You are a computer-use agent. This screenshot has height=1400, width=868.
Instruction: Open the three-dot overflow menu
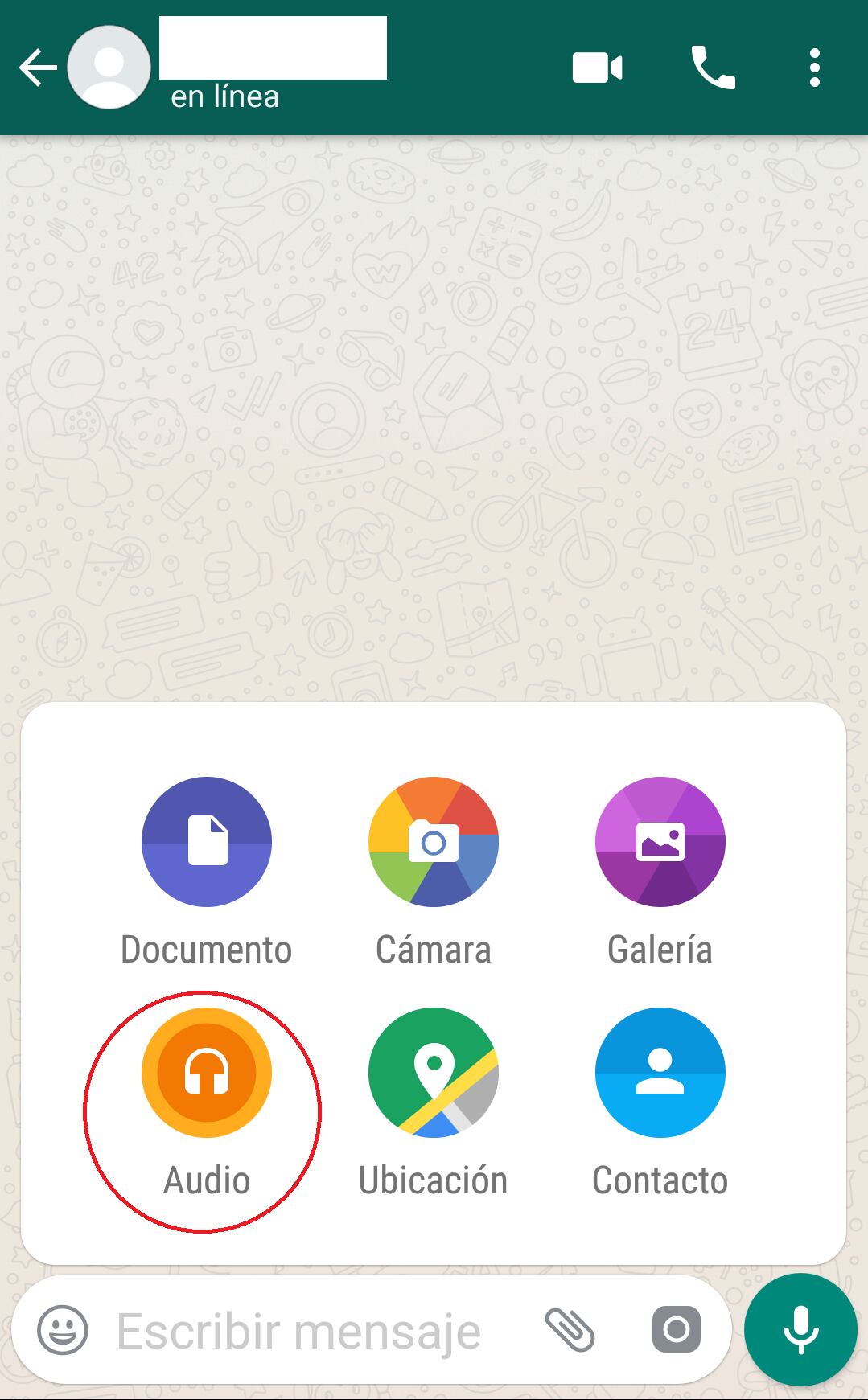pos(815,68)
